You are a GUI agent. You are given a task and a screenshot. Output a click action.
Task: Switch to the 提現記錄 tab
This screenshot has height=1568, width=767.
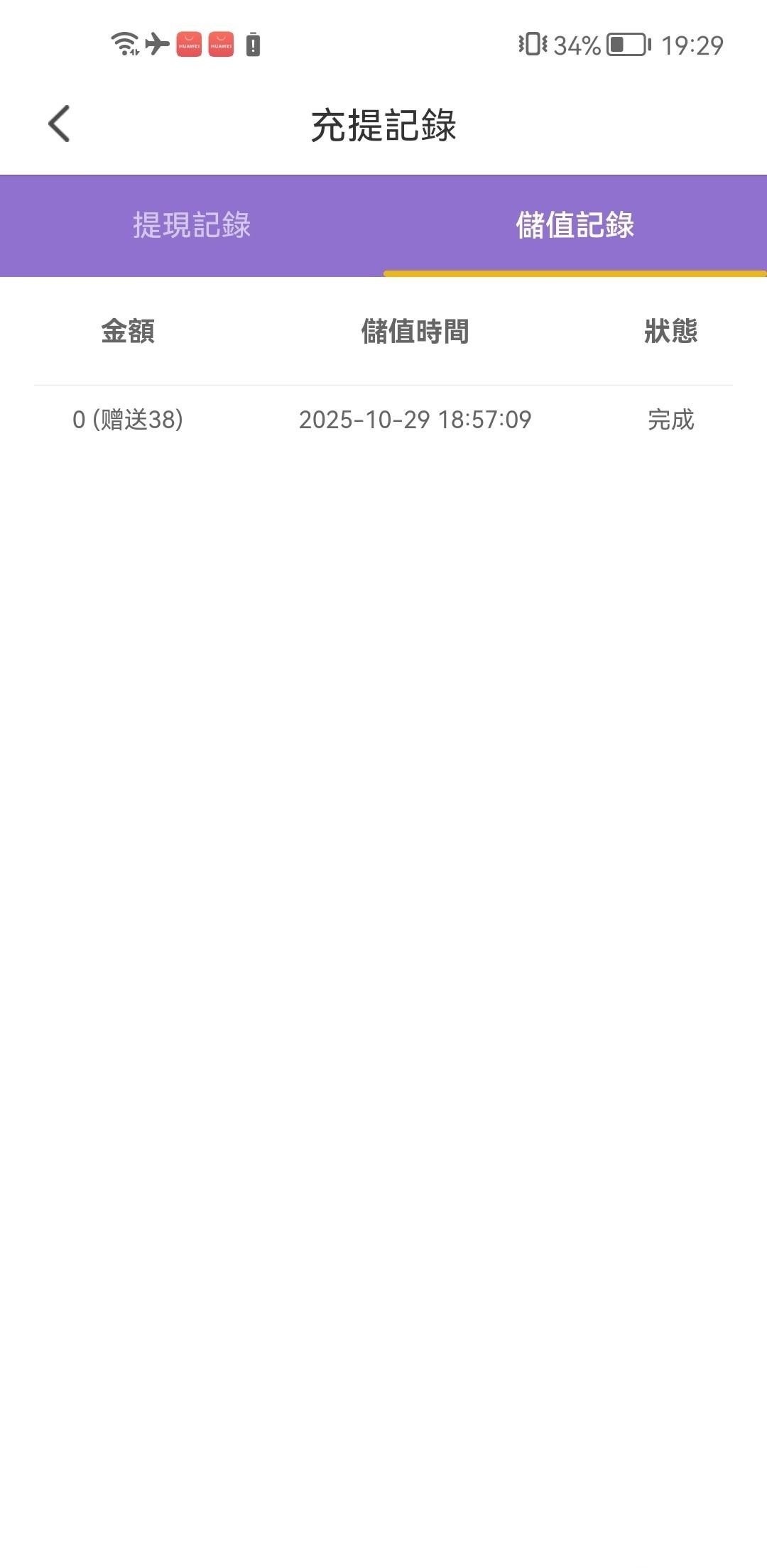[x=192, y=225]
